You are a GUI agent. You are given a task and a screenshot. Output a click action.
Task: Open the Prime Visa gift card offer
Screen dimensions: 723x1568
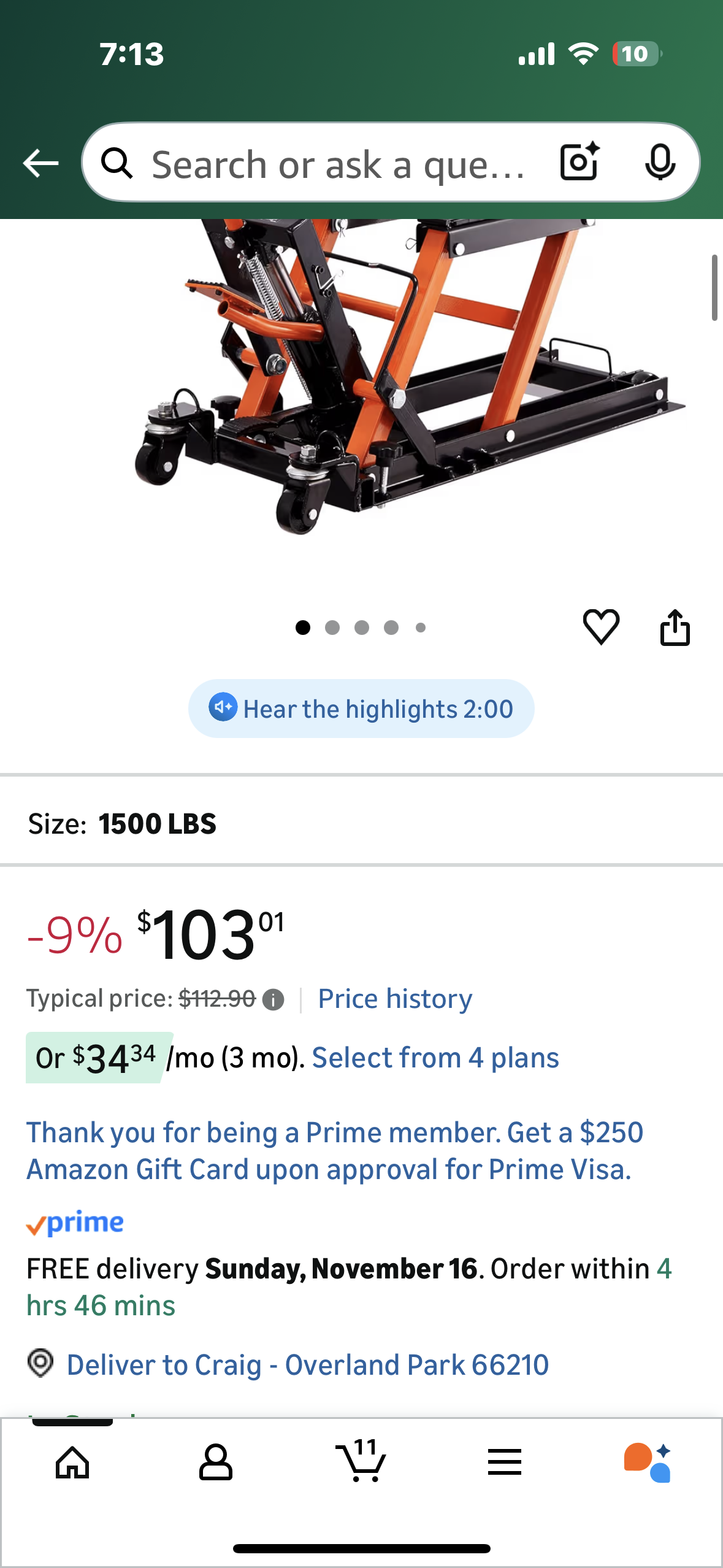click(x=334, y=1150)
